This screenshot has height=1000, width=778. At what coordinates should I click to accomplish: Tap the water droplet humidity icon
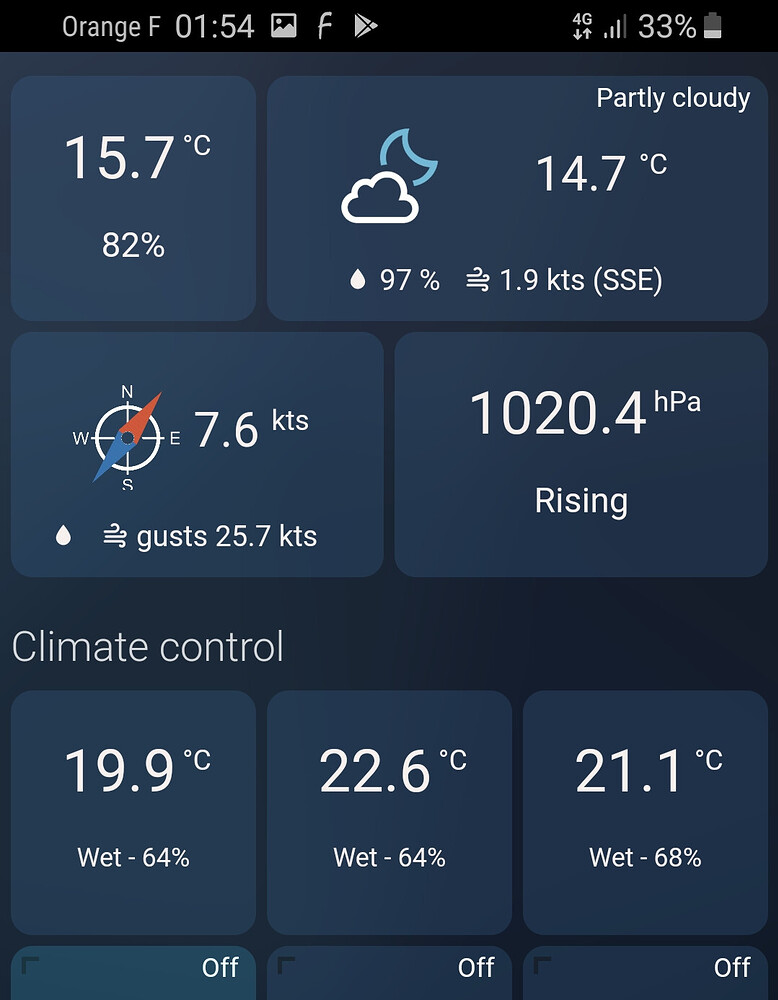coord(357,281)
